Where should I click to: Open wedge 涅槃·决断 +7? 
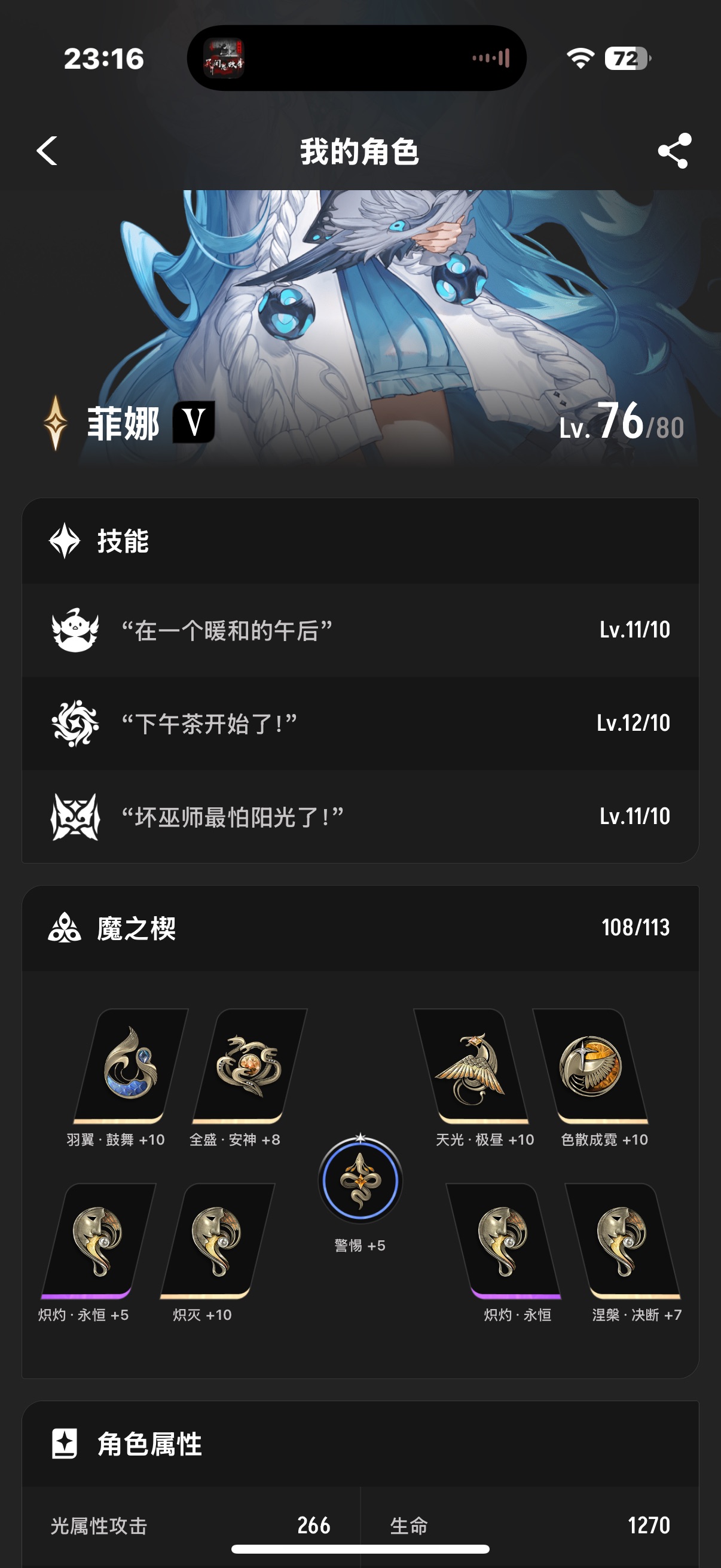(622, 1240)
